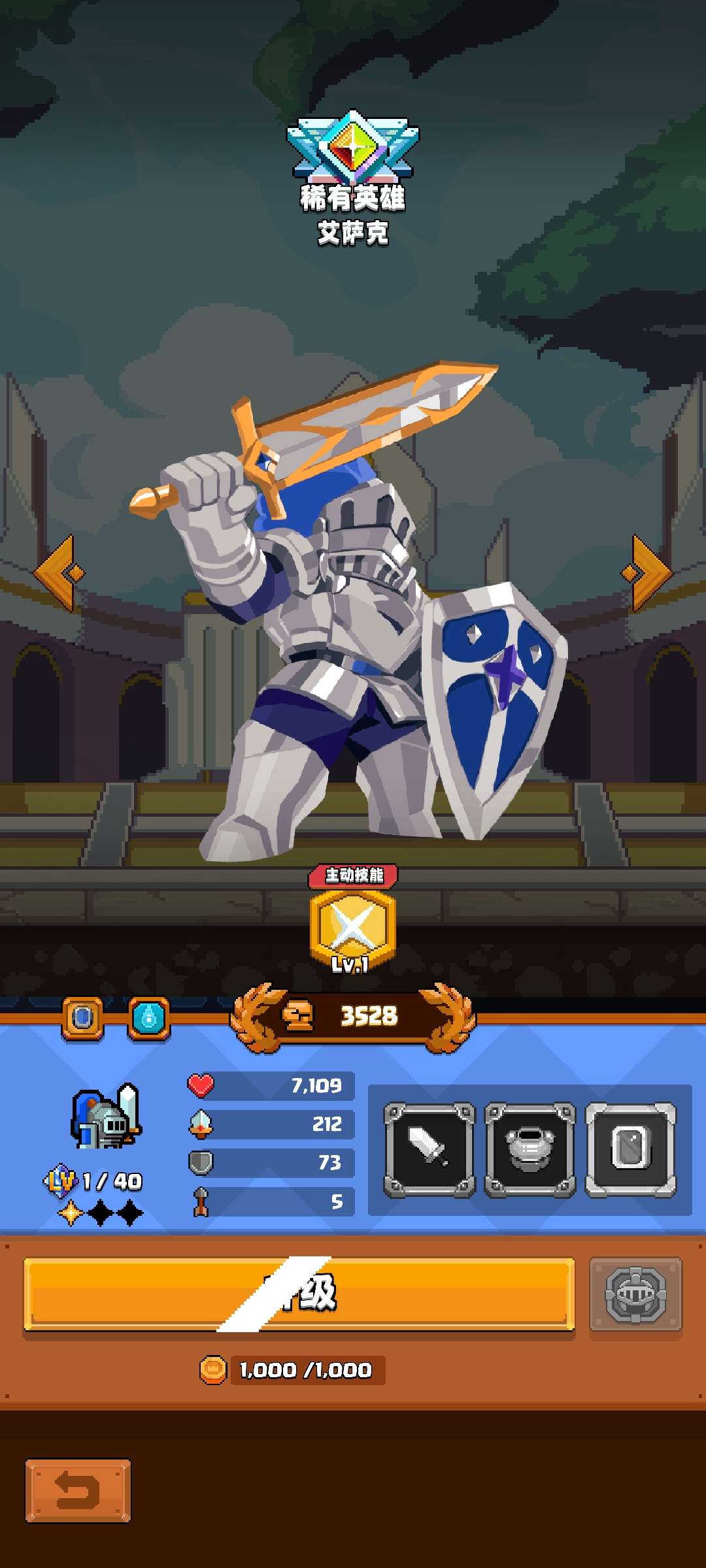Return using the orange back button
706x1568 pixels.
point(78,1490)
